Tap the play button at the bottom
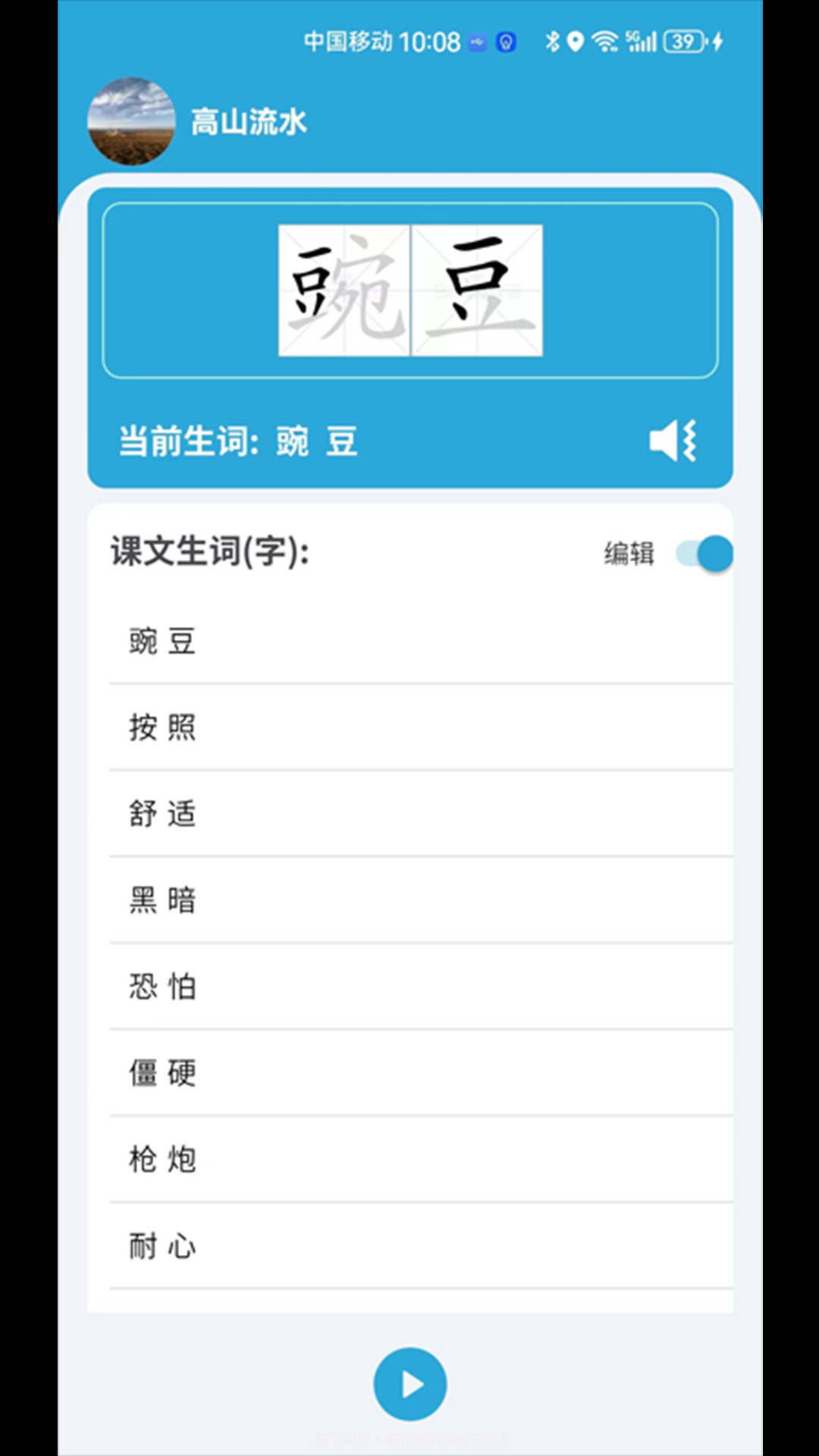The width and height of the screenshot is (819, 1456). (409, 1382)
